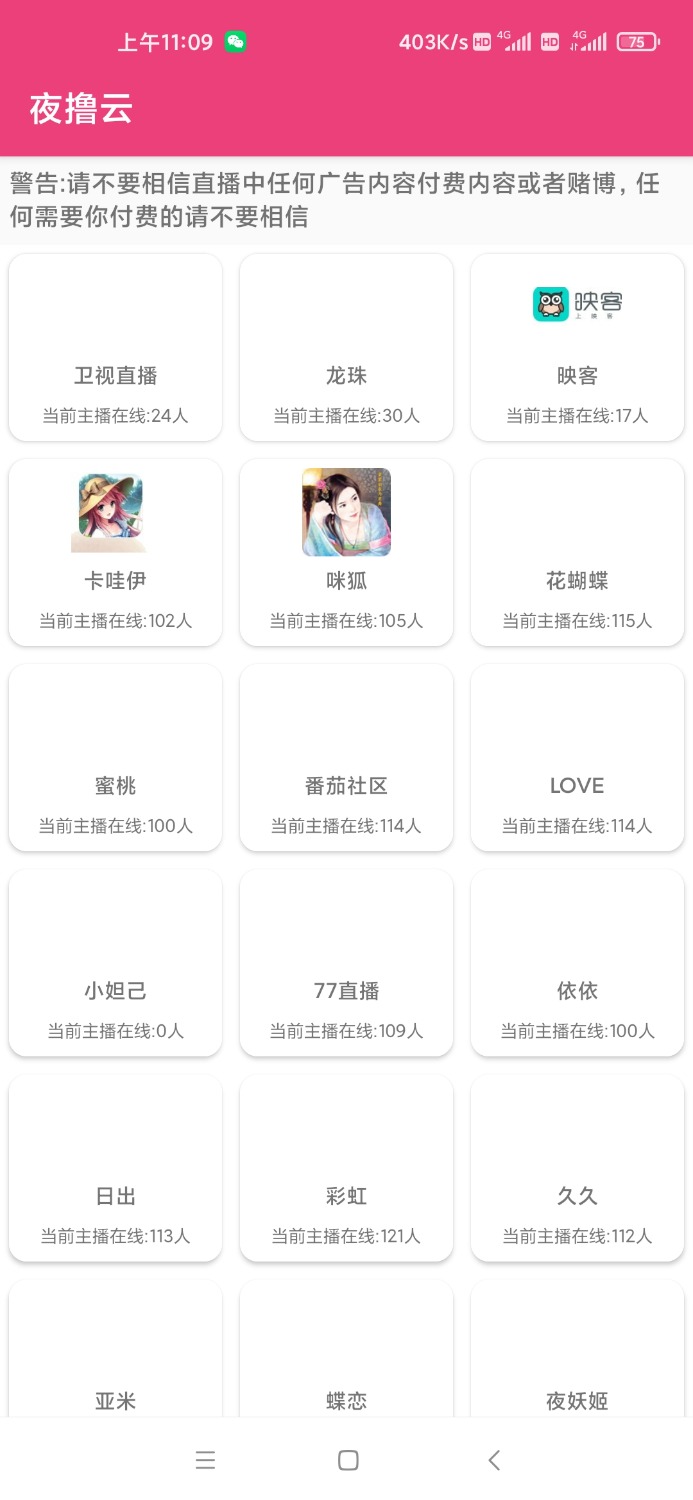The image size is (693, 1500).
Task: Go back using the system back button
Action: click(493, 1460)
